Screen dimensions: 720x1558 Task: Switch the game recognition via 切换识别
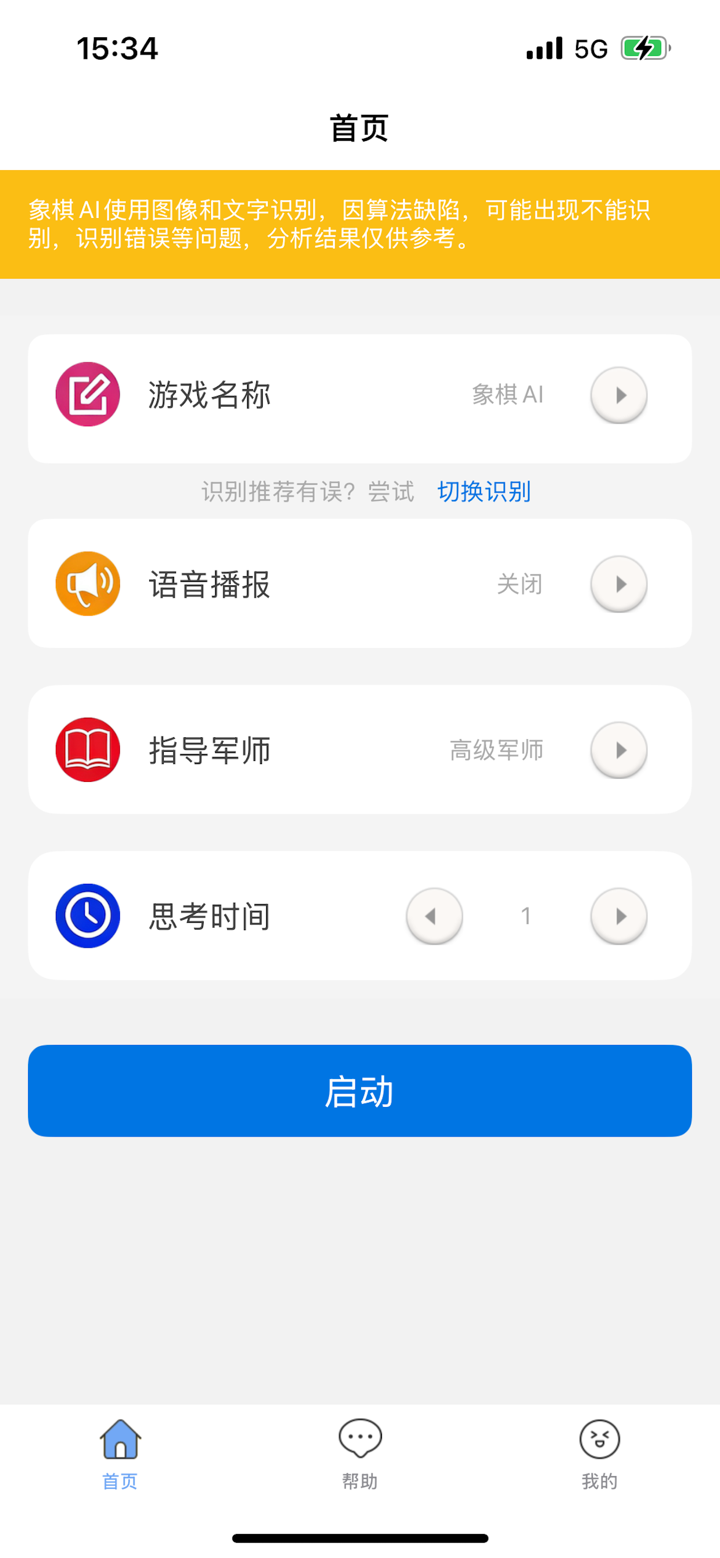pos(484,491)
